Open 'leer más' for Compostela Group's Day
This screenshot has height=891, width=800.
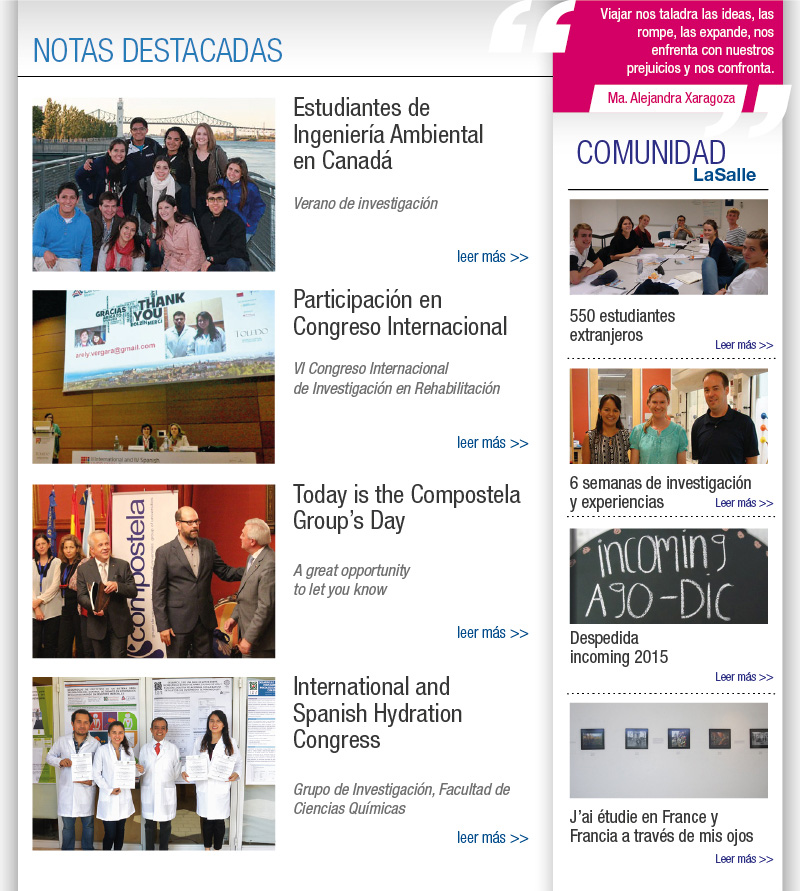[492, 633]
